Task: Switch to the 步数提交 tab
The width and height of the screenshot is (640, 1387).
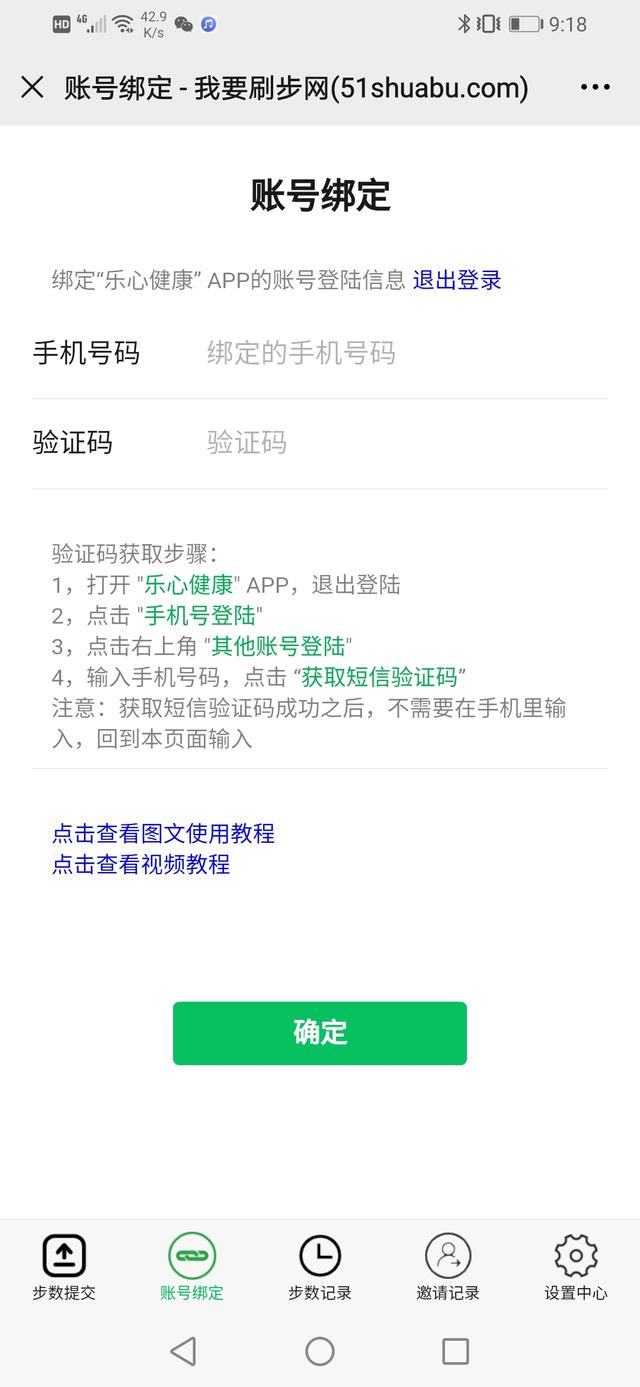Action: [64, 1268]
